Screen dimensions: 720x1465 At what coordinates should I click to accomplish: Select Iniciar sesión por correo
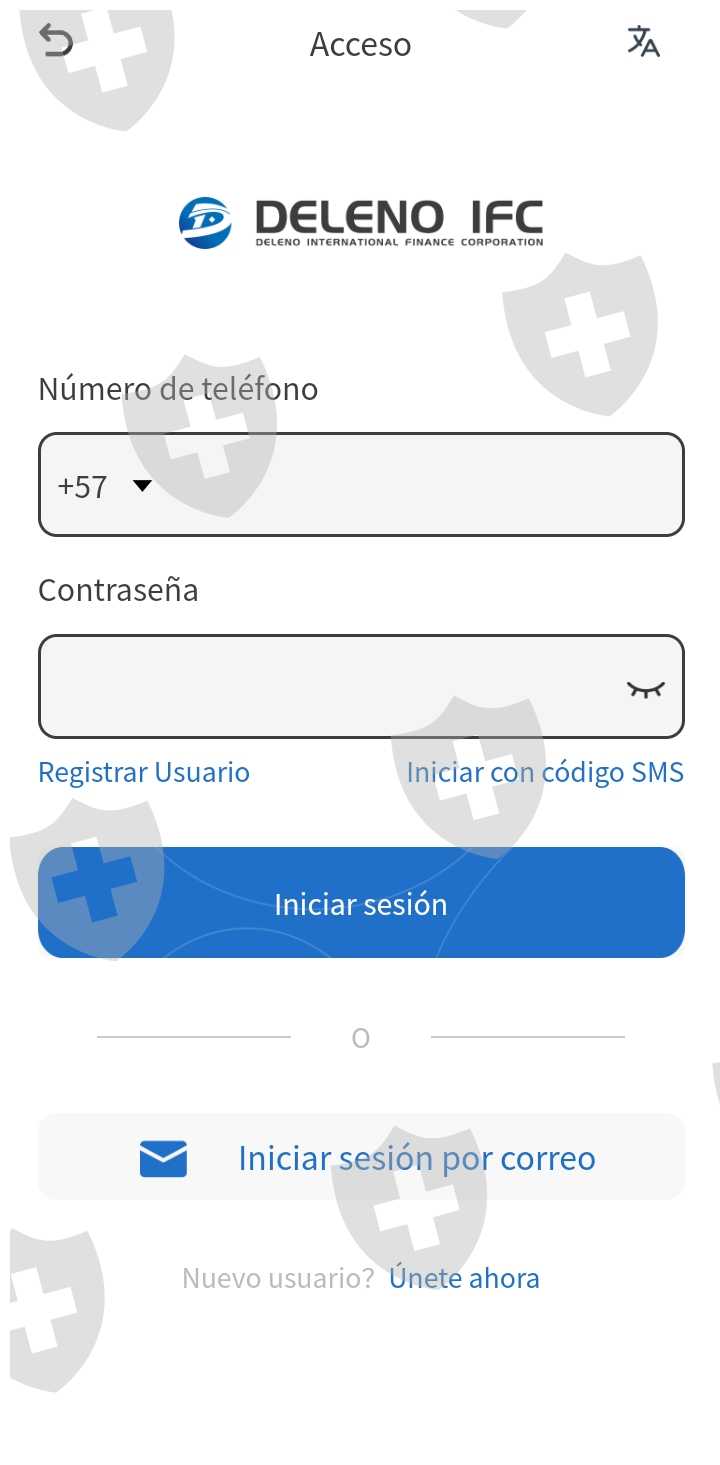tap(361, 1157)
